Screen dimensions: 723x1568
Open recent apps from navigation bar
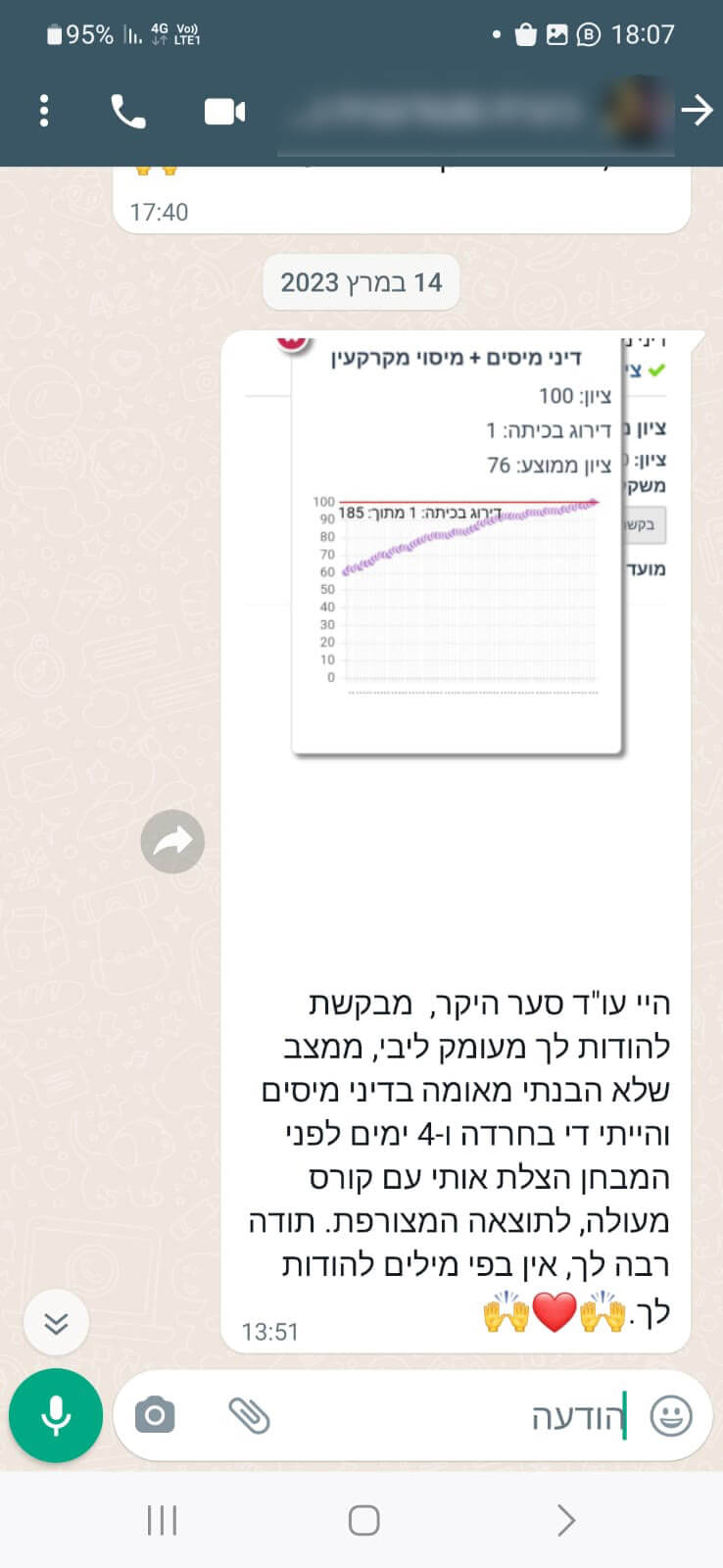pyautogui.click(x=162, y=1520)
